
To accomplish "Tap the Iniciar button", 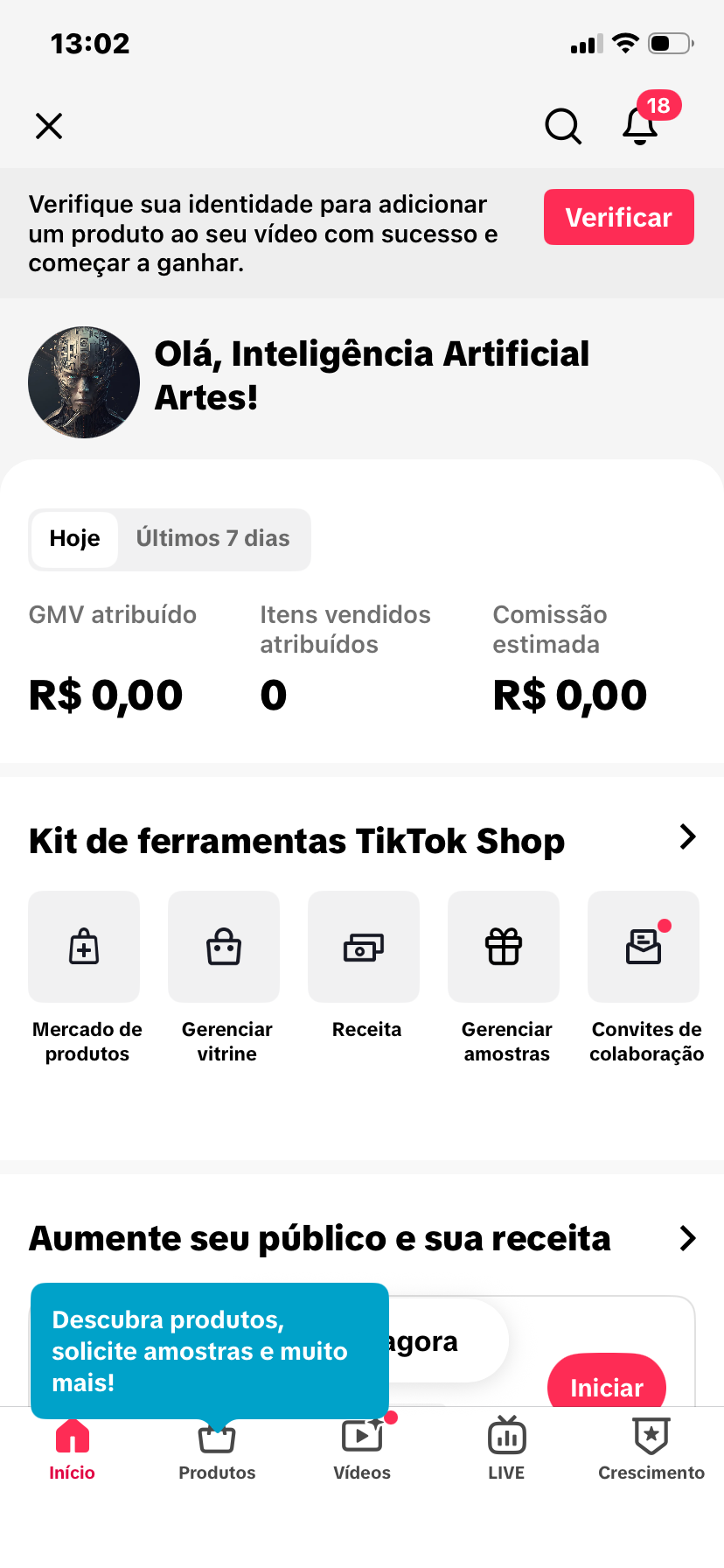I will click(x=606, y=1383).
